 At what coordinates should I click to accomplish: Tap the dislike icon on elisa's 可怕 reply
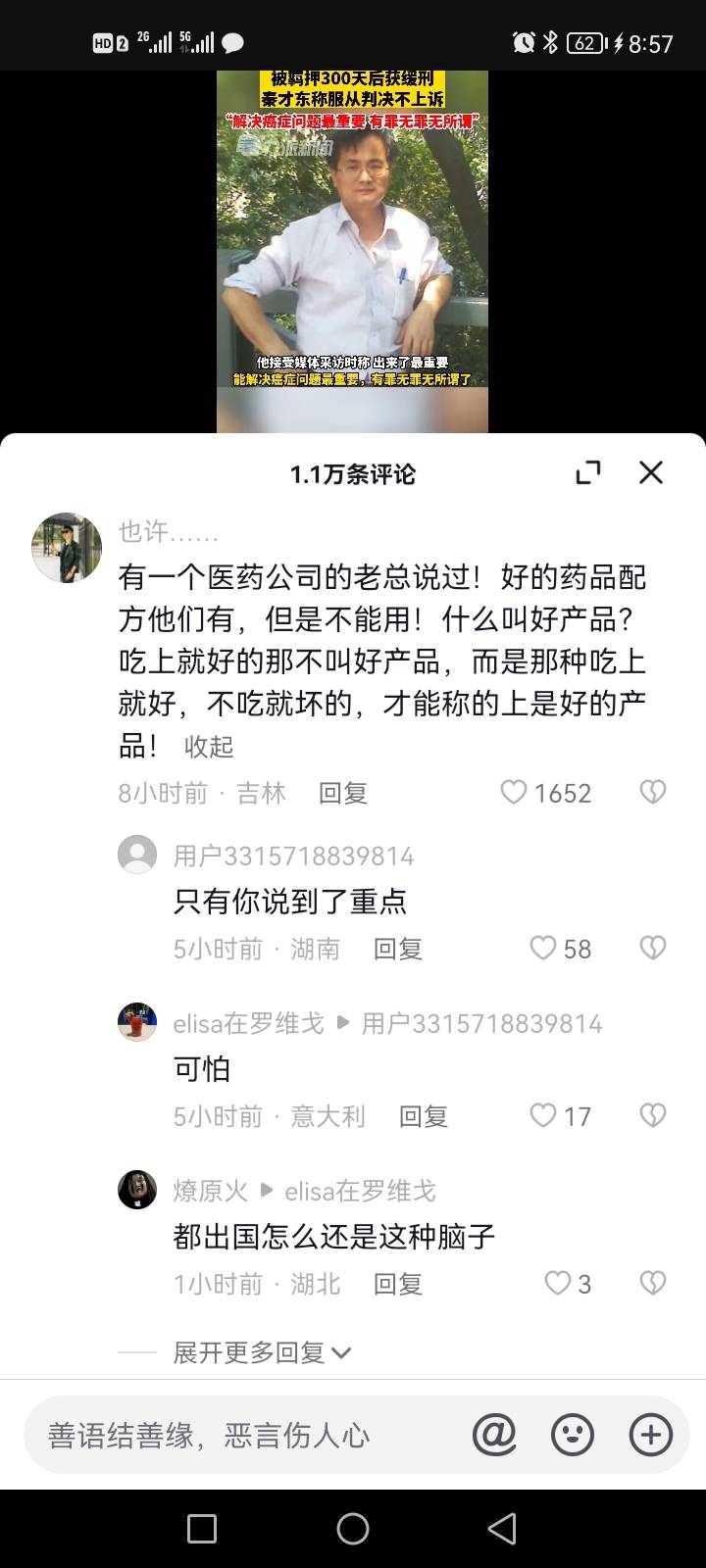click(650, 1114)
